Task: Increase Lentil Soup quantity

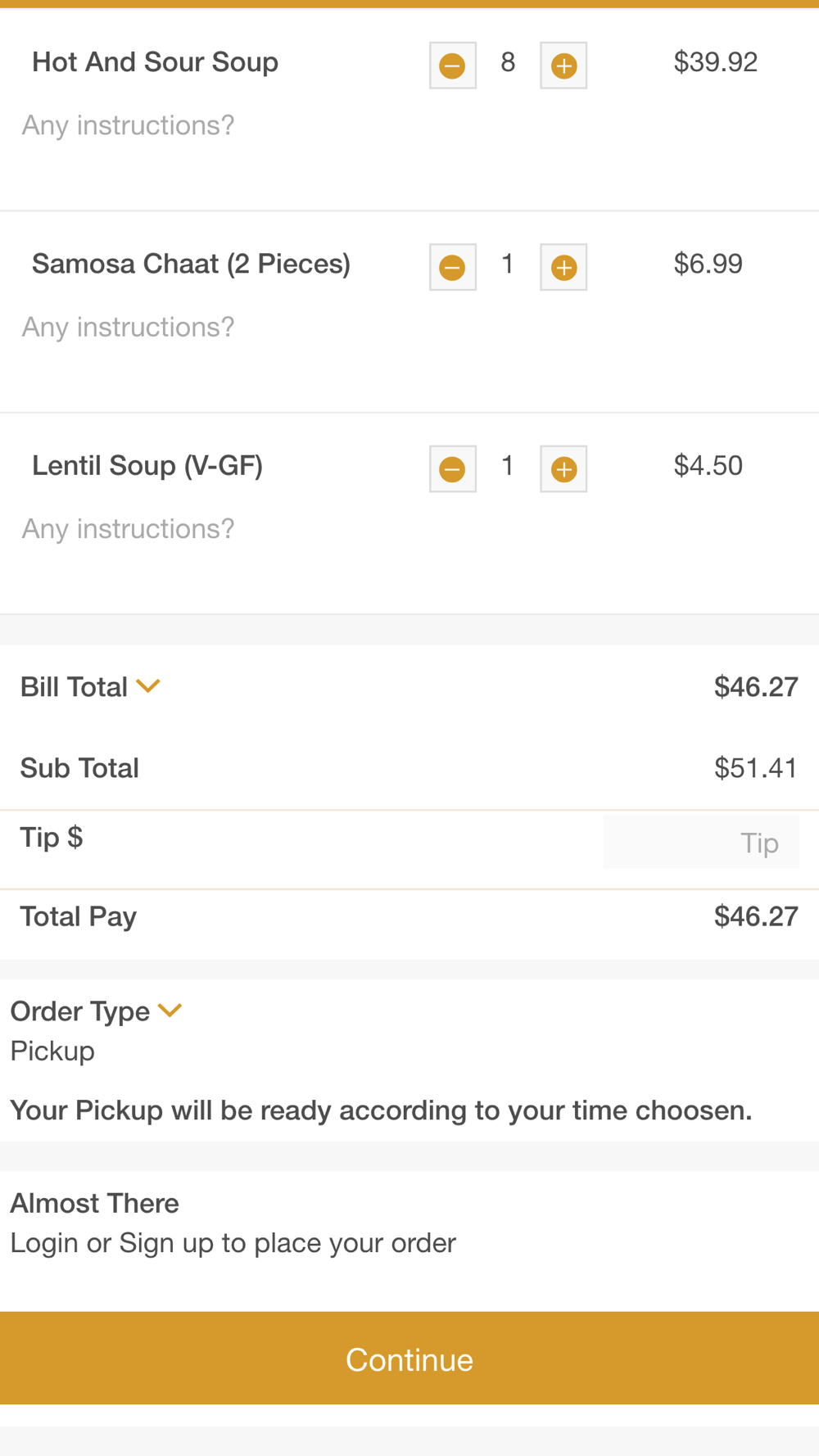Action: (x=563, y=469)
